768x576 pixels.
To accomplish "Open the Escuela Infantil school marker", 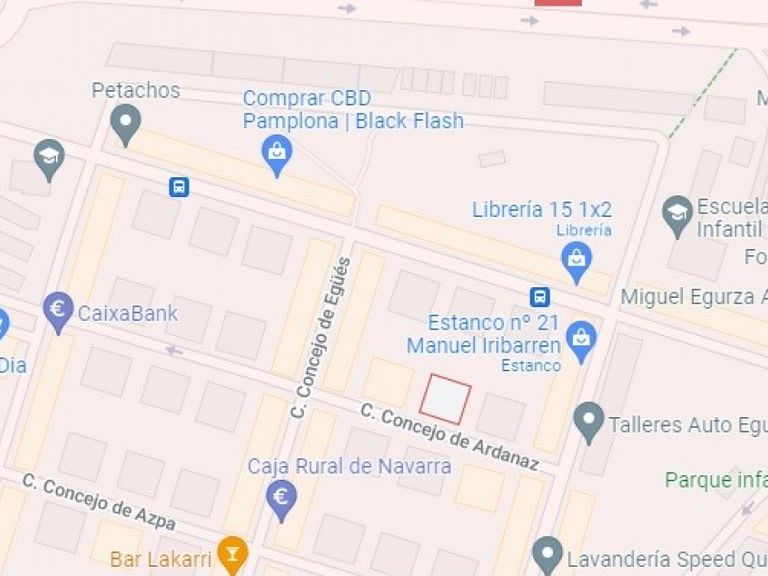I will (677, 215).
